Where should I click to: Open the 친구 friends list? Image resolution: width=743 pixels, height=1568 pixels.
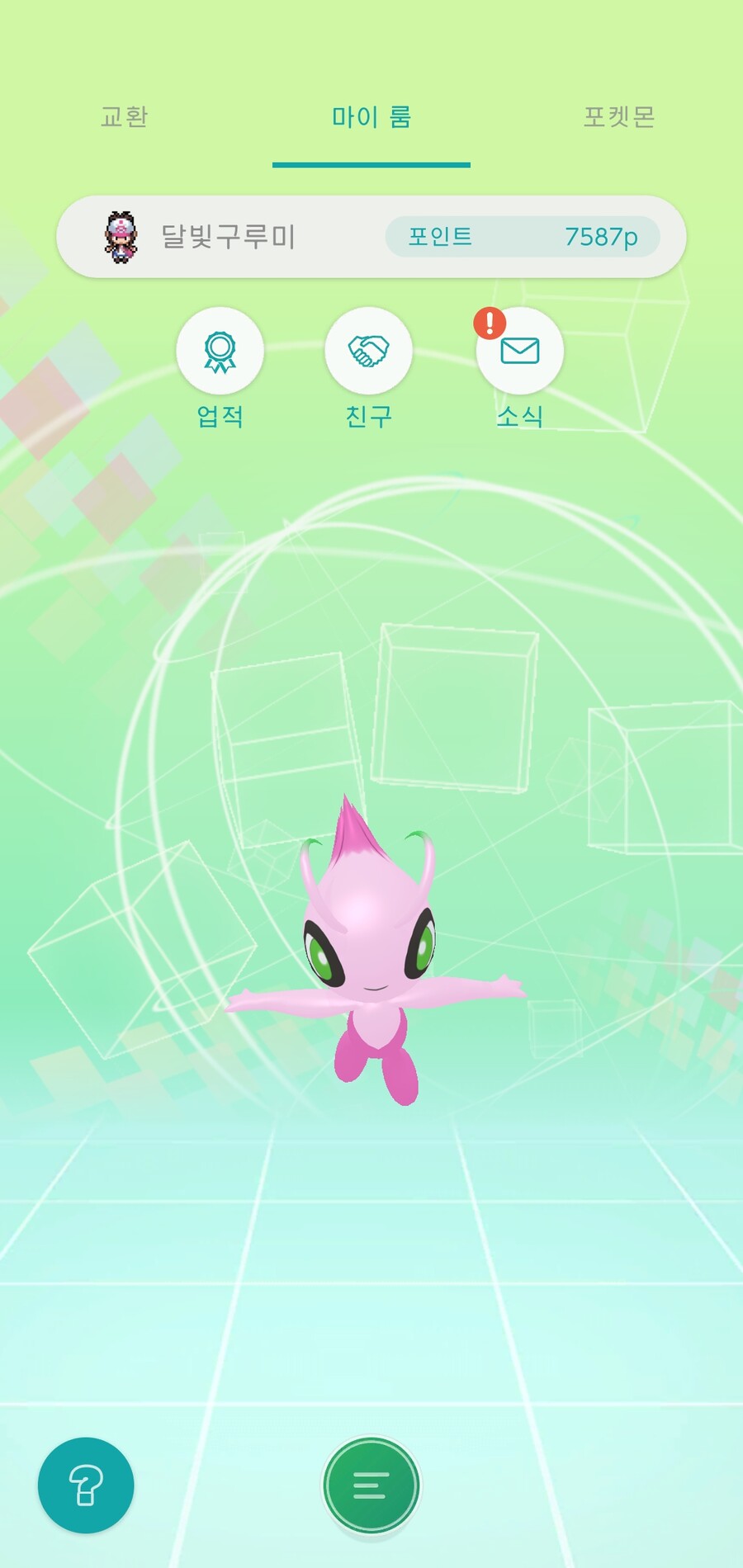coord(368,352)
